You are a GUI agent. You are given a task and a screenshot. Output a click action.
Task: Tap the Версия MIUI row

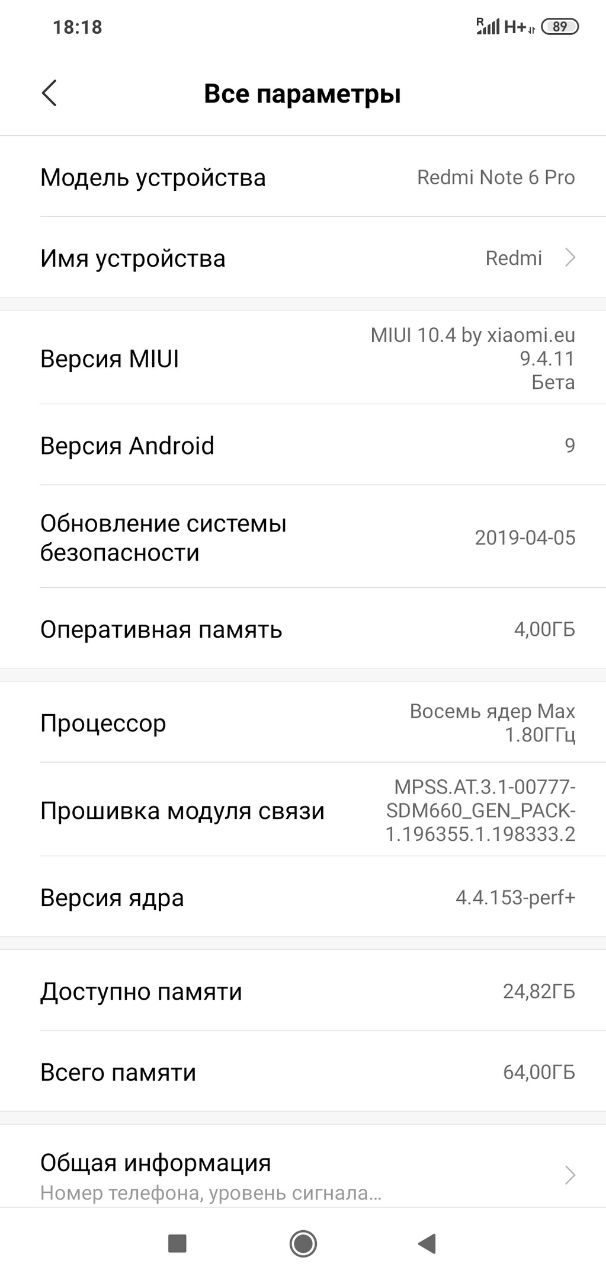[303, 358]
